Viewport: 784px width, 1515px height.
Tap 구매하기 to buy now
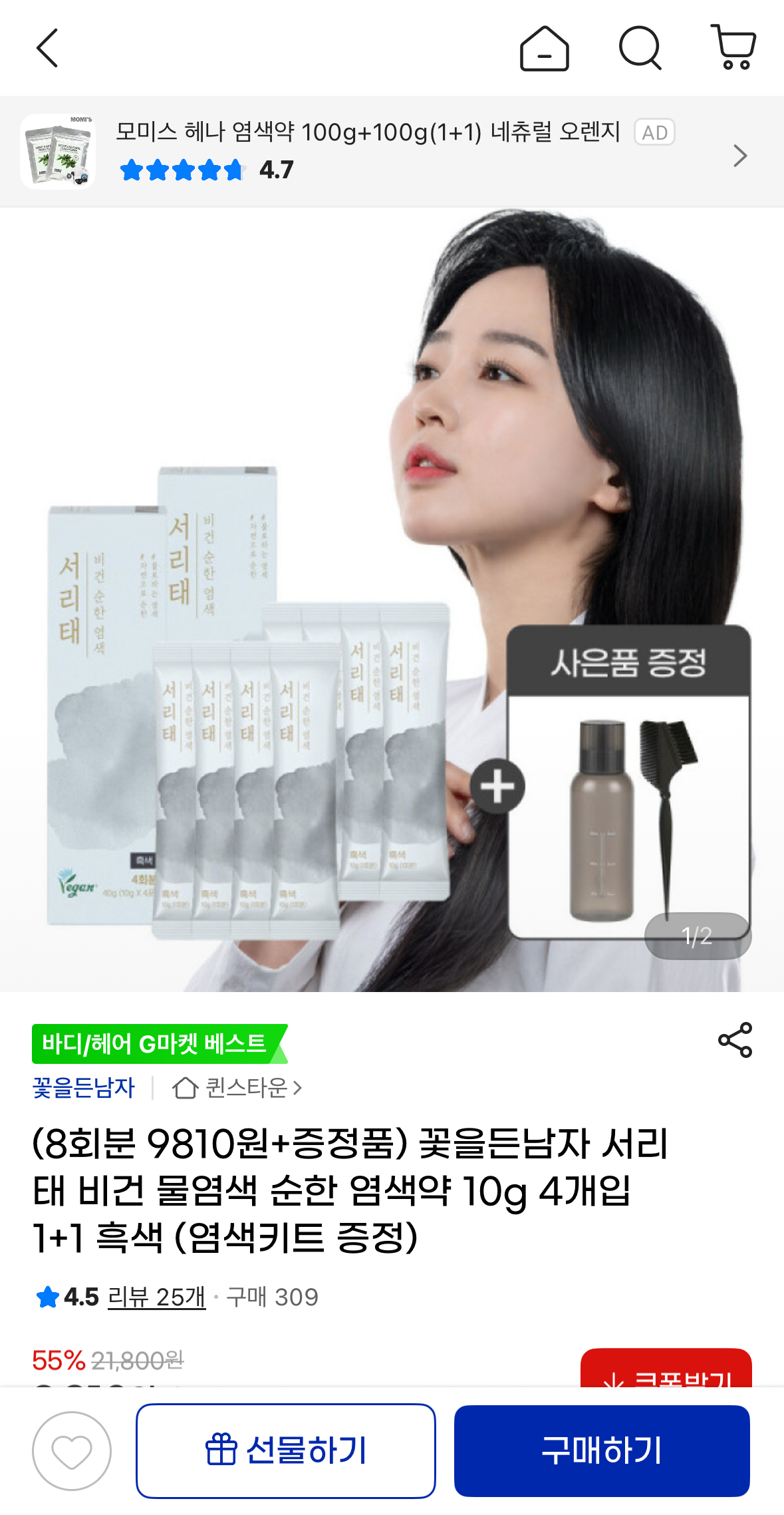(x=602, y=1451)
